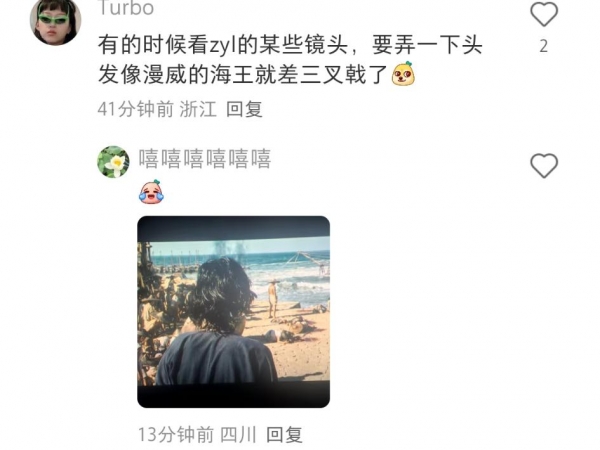
Task: Open 嘻嘻嘻嘻嘻嘻's flower avatar
Action: [x=113, y=161]
